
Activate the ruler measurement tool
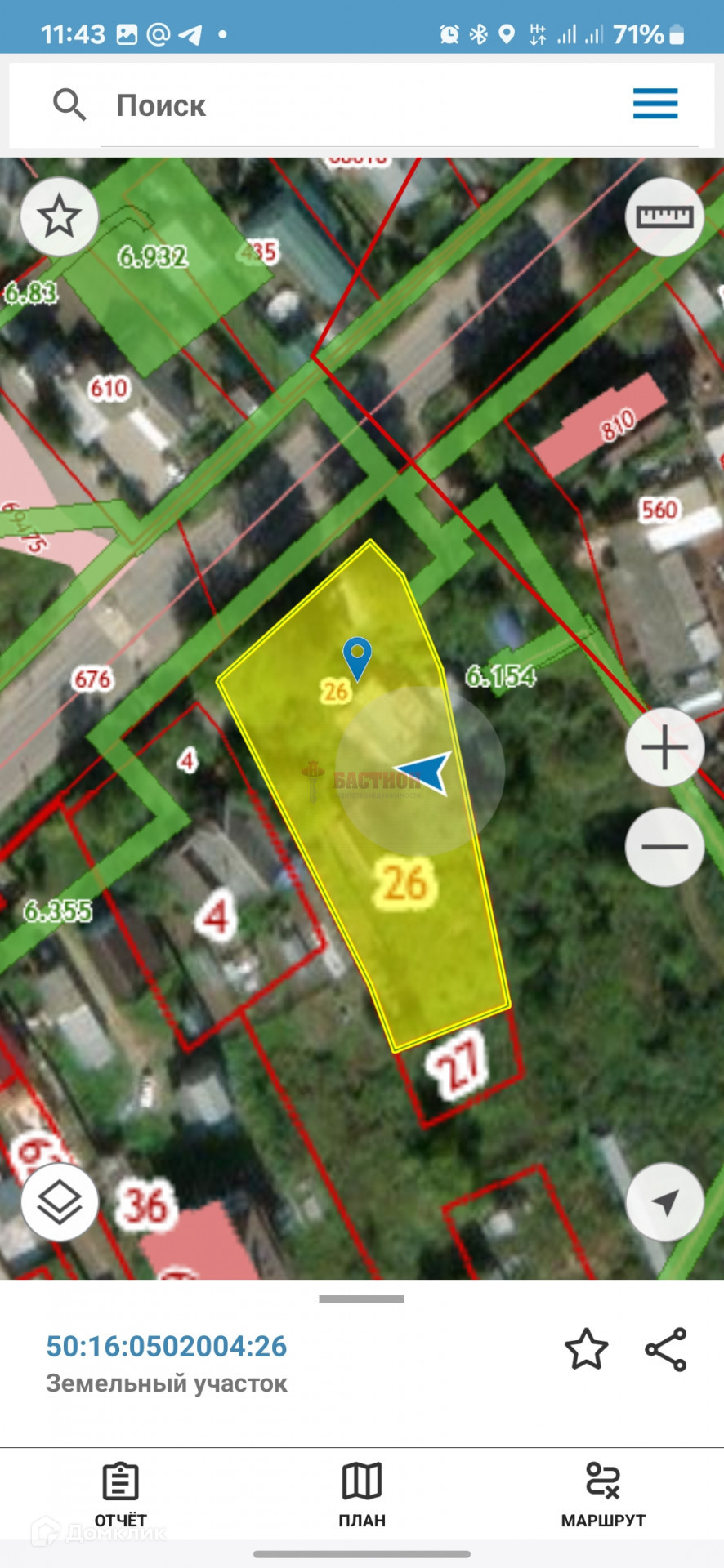[x=664, y=217]
